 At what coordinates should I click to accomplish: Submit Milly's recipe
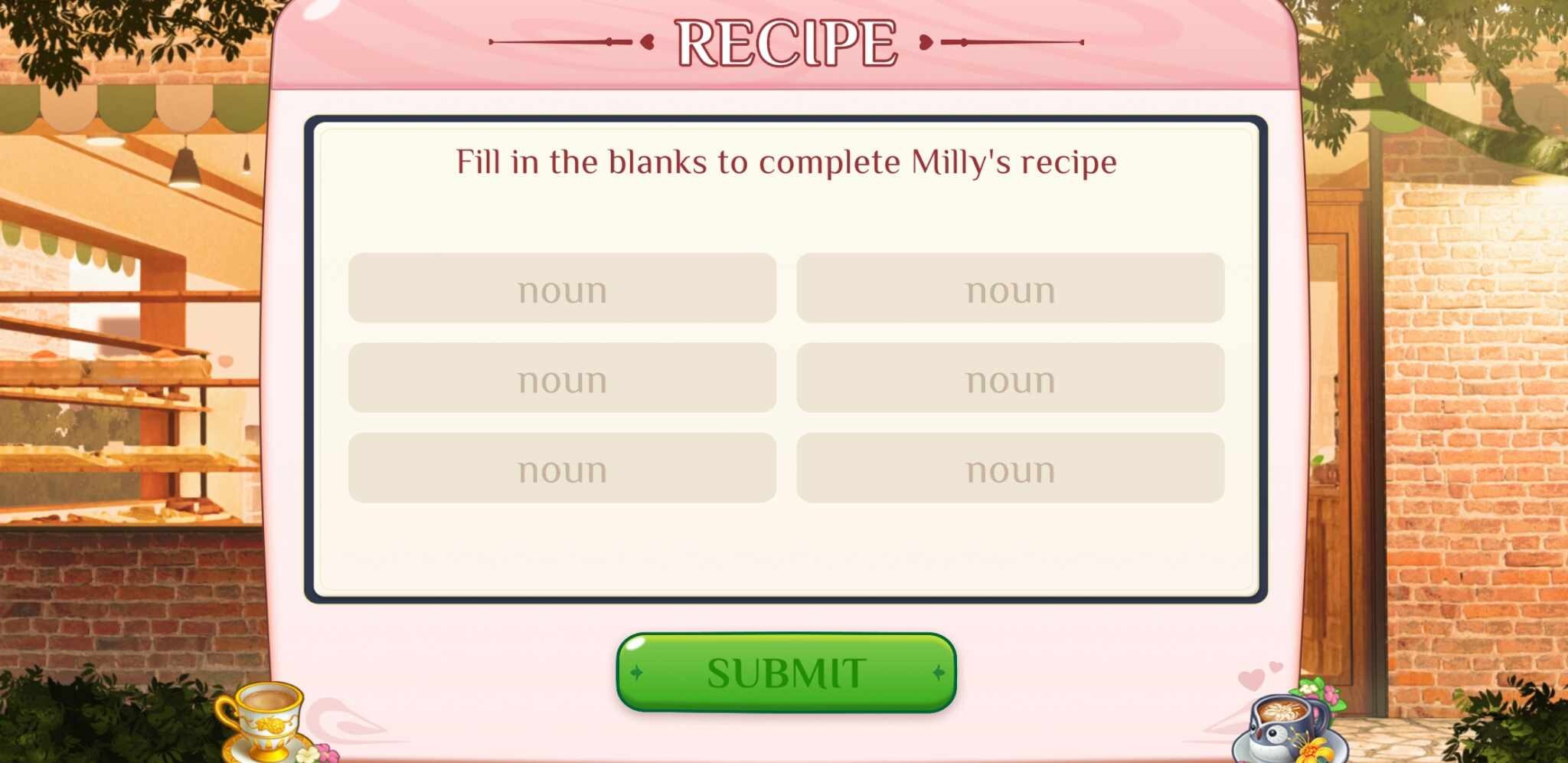pos(786,673)
